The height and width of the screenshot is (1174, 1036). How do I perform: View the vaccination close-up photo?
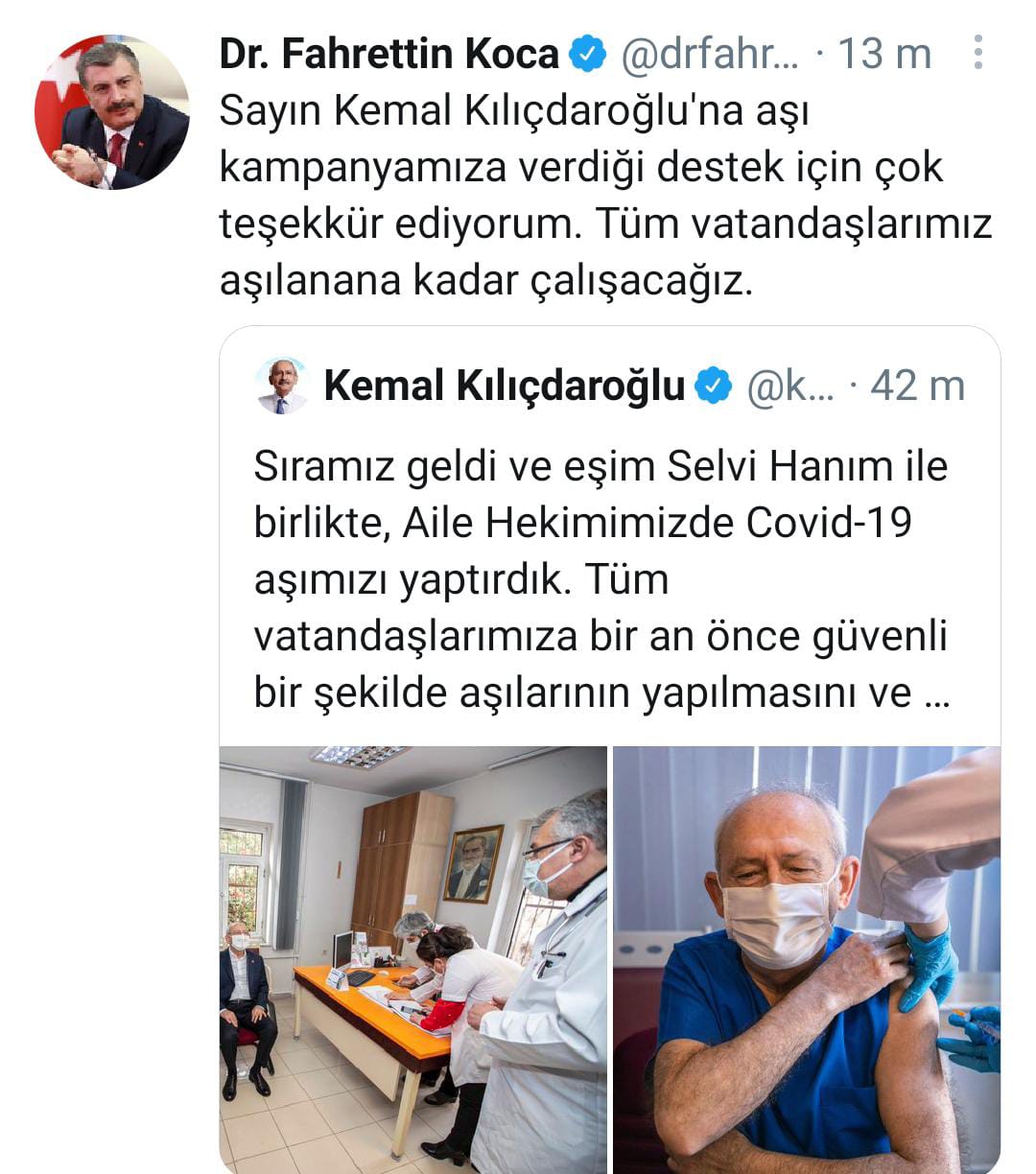coord(807,957)
